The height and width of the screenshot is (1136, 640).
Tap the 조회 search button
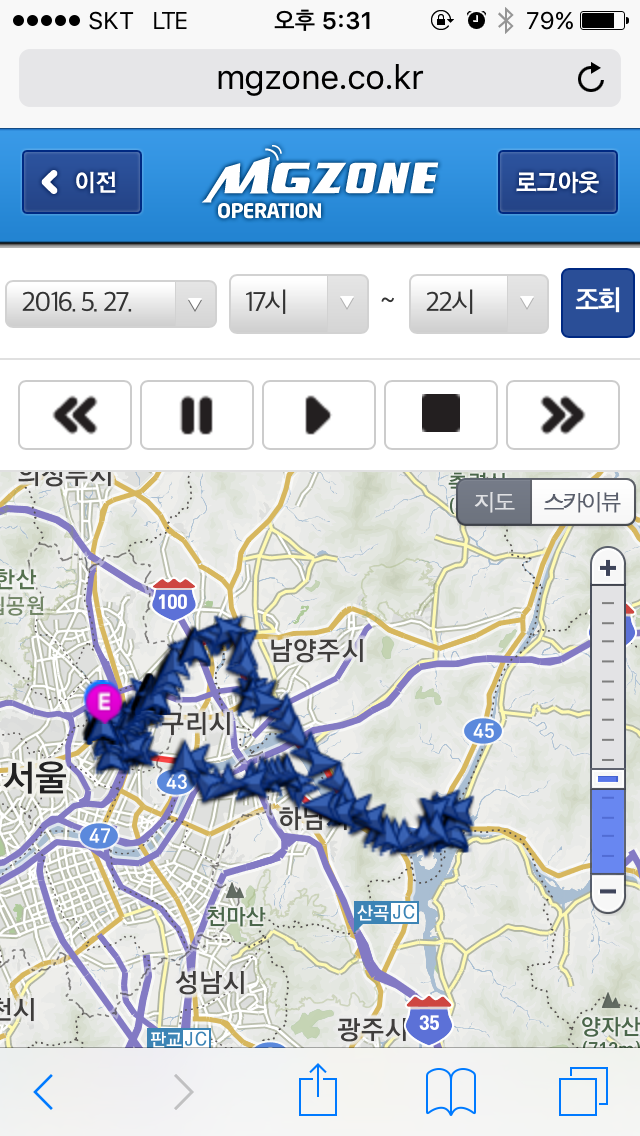pos(598,301)
